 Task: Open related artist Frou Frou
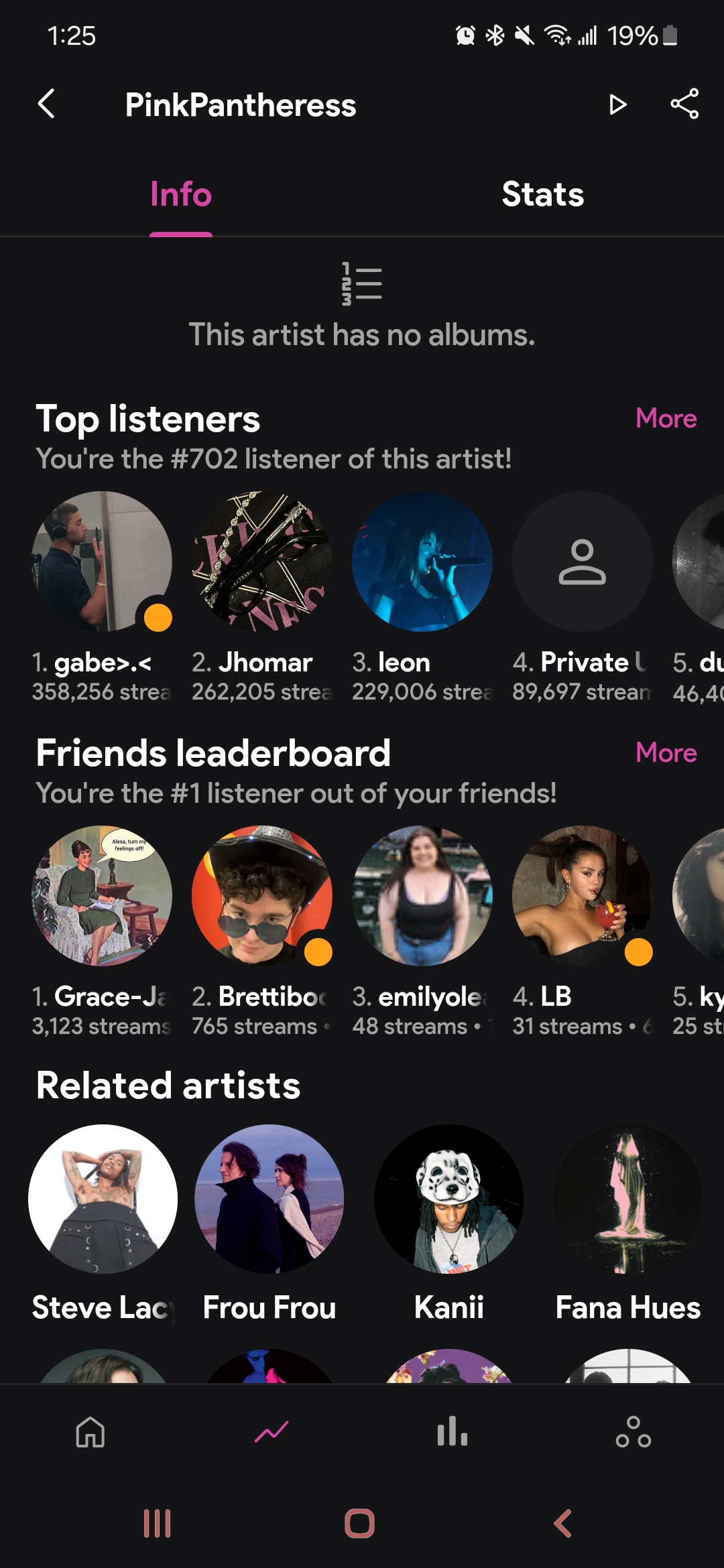[x=269, y=1199]
